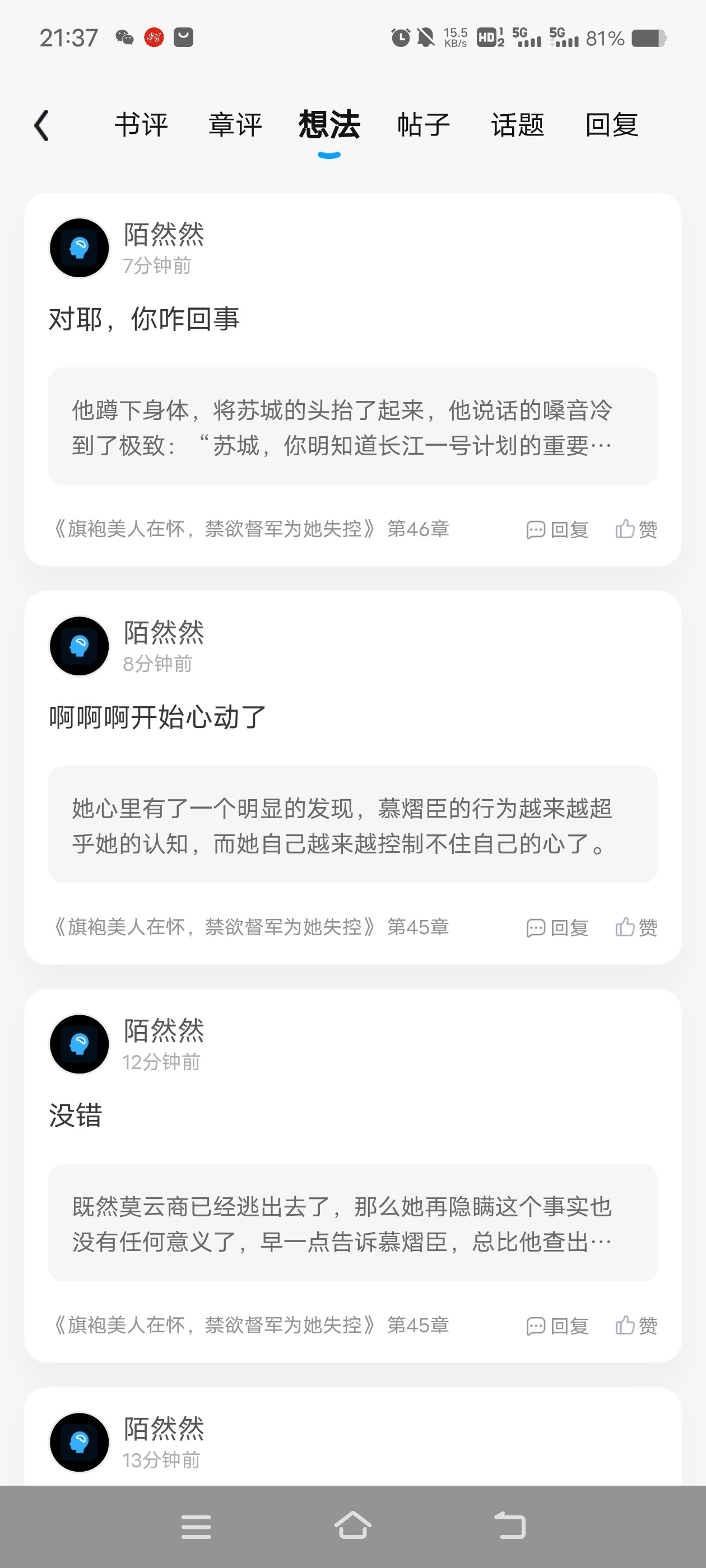
Task: Open the 帖子 tab
Action: click(424, 125)
